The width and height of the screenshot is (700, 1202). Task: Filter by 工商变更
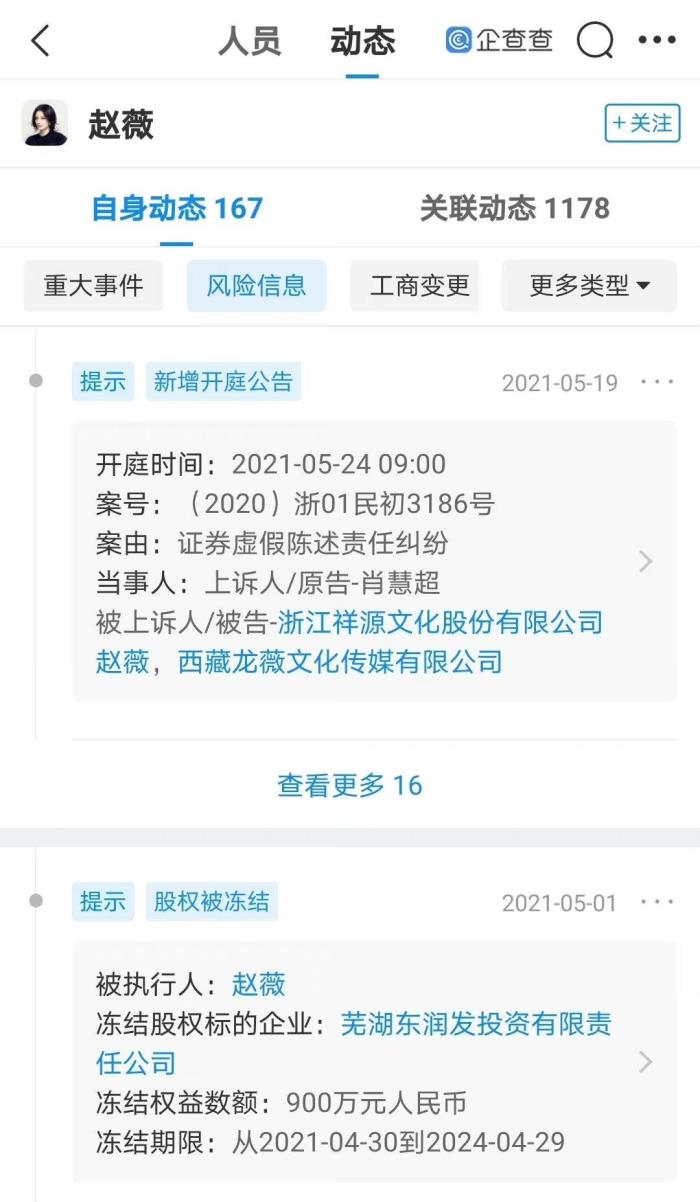(x=419, y=286)
